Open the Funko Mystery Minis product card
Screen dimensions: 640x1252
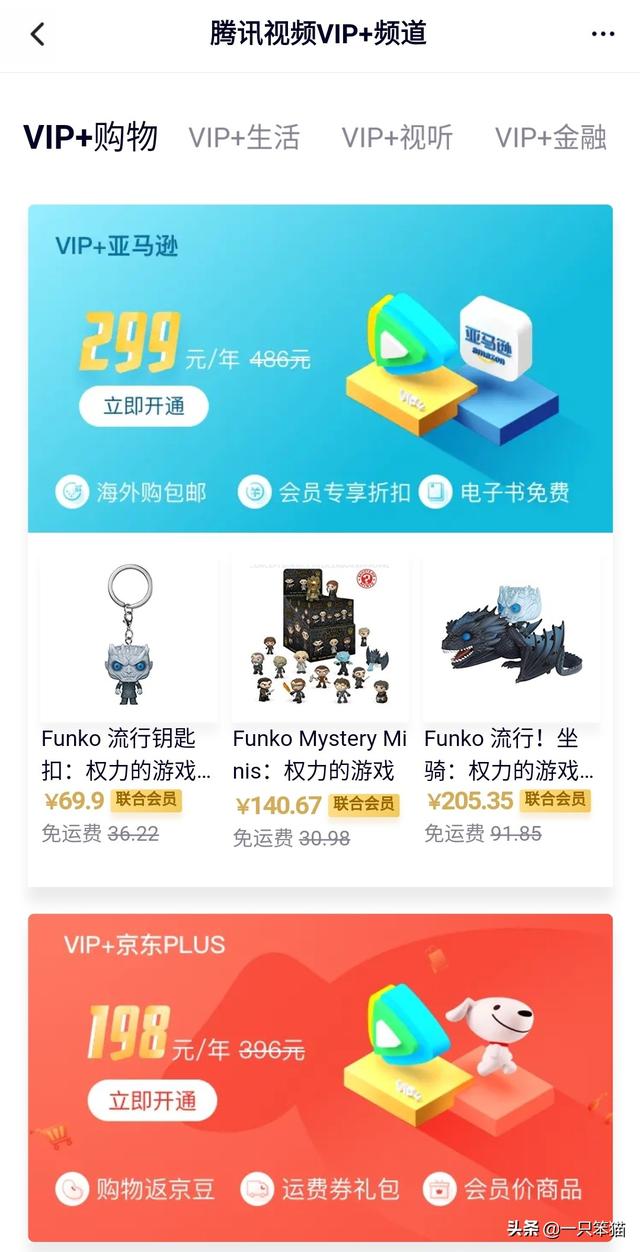(320, 698)
